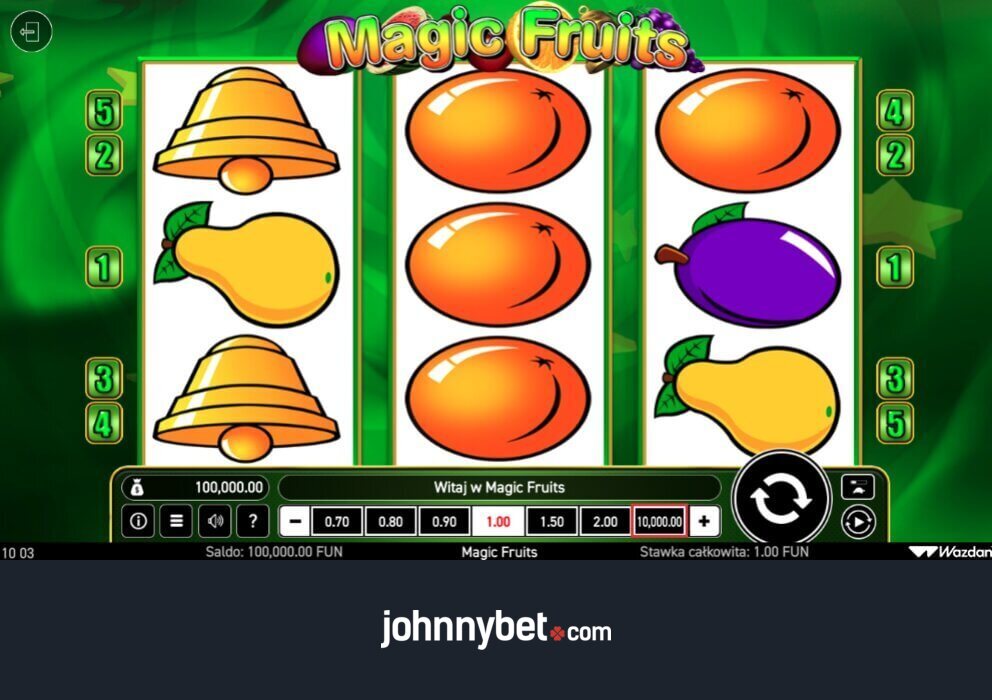This screenshot has height=700, width=992.
Task: Decrease the bet with minus
Action: (294, 521)
